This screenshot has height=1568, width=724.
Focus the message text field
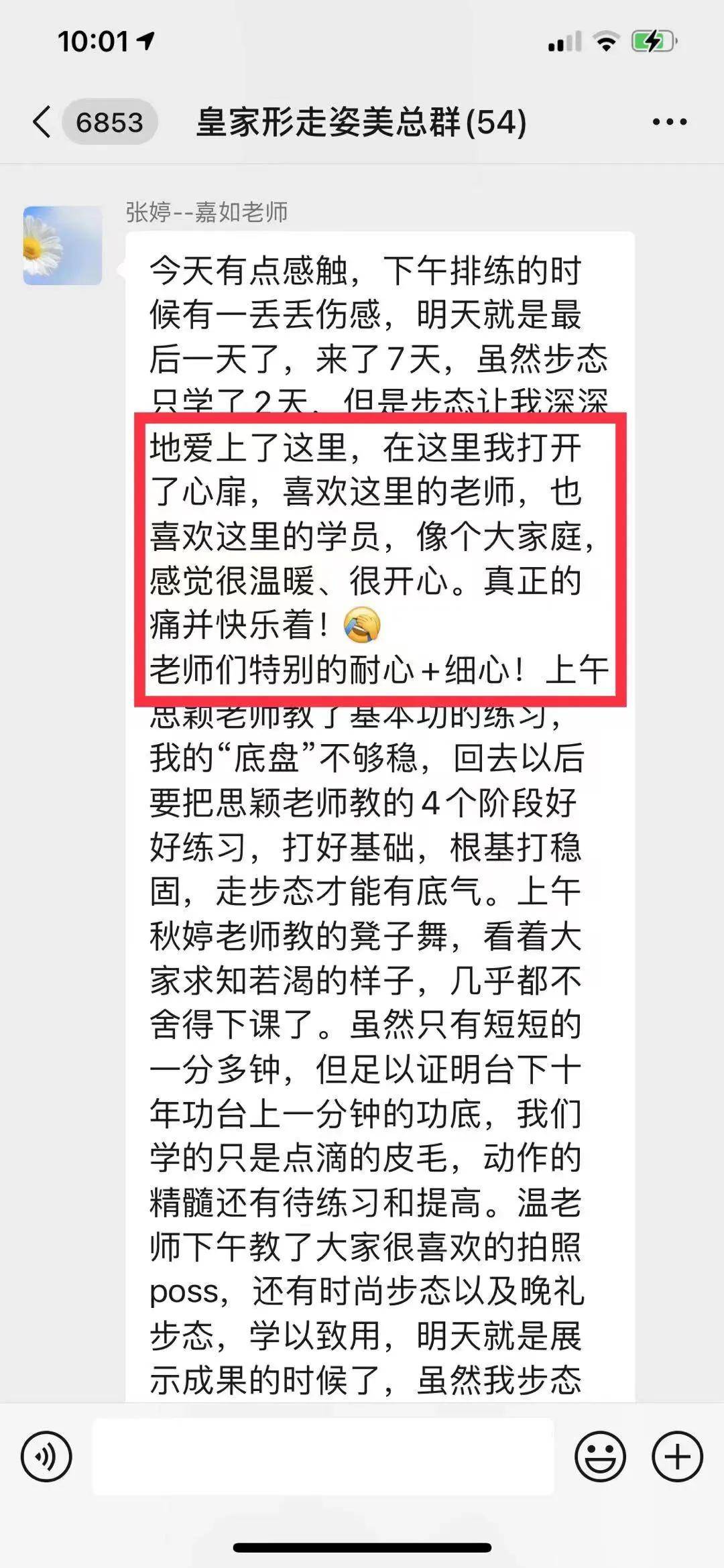(323, 1457)
